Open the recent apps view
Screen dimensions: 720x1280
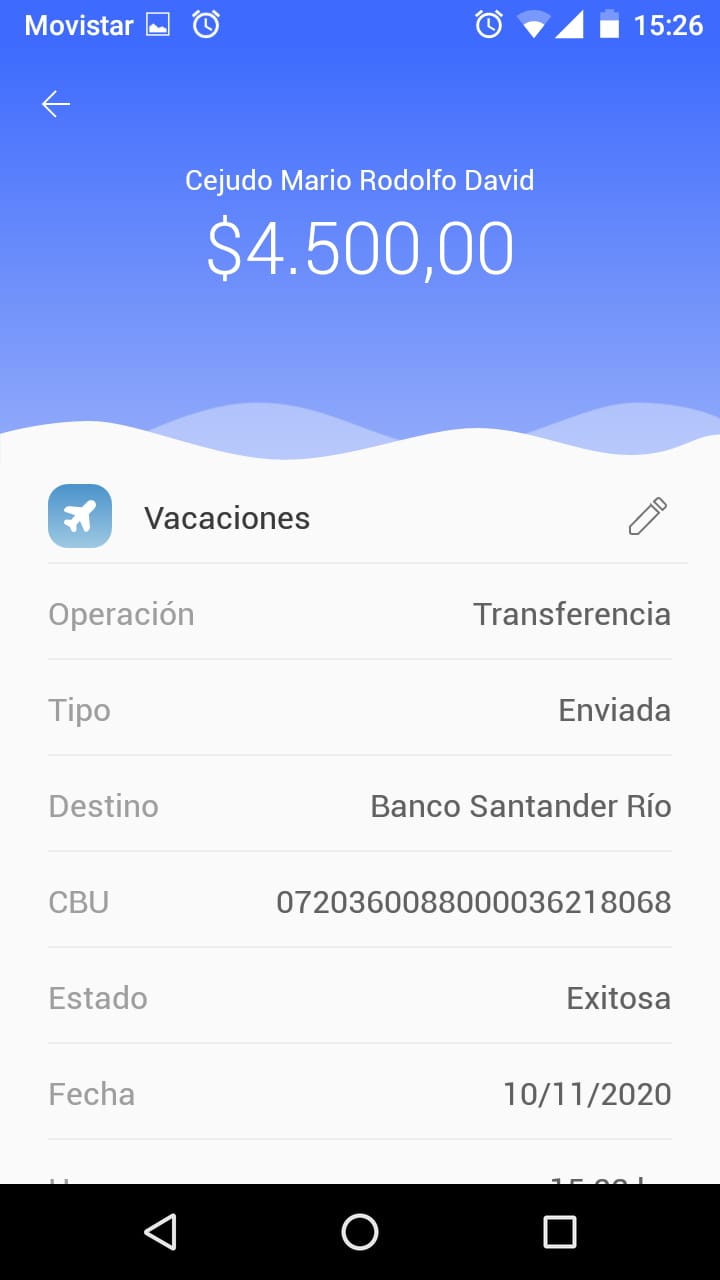point(560,1232)
